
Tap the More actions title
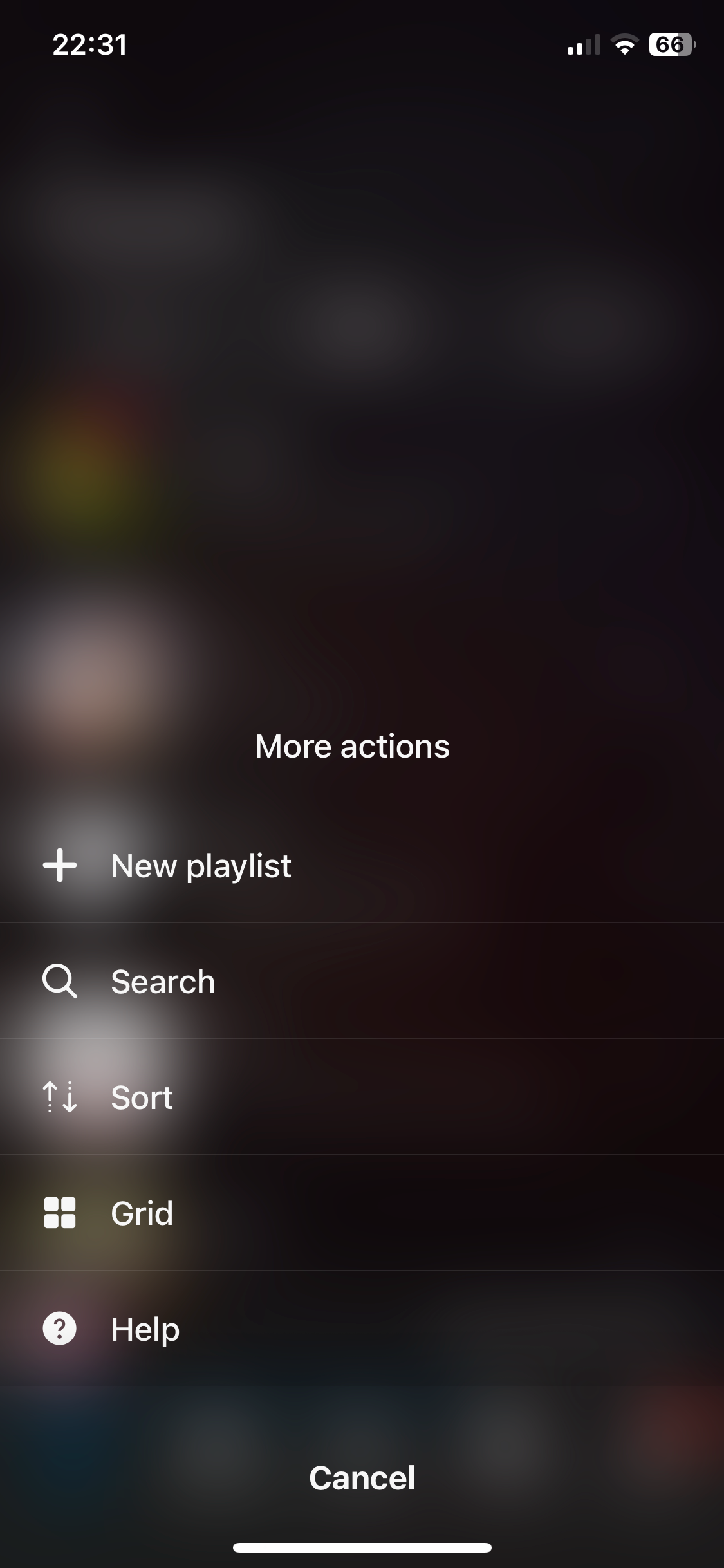(x=353, y=746)
